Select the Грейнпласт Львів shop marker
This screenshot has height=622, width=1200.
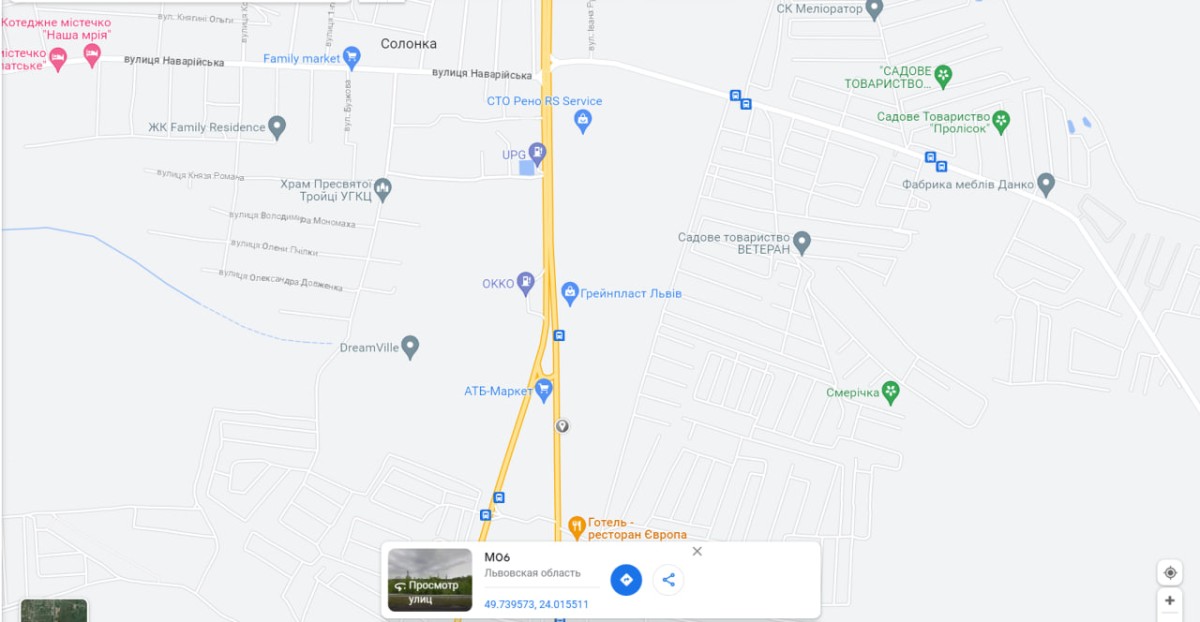click(570, 293)
